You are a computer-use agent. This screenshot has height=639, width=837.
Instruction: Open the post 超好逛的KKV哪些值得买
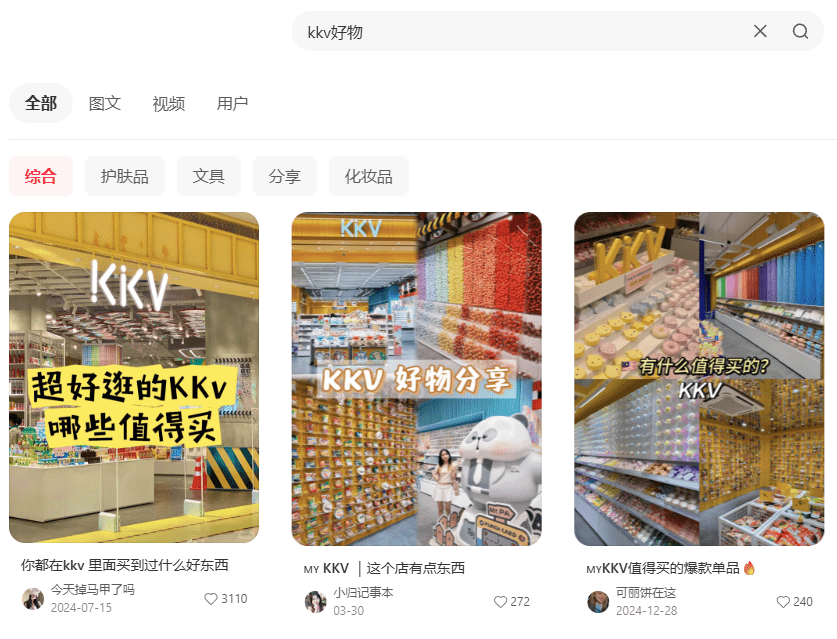(134, 377)
